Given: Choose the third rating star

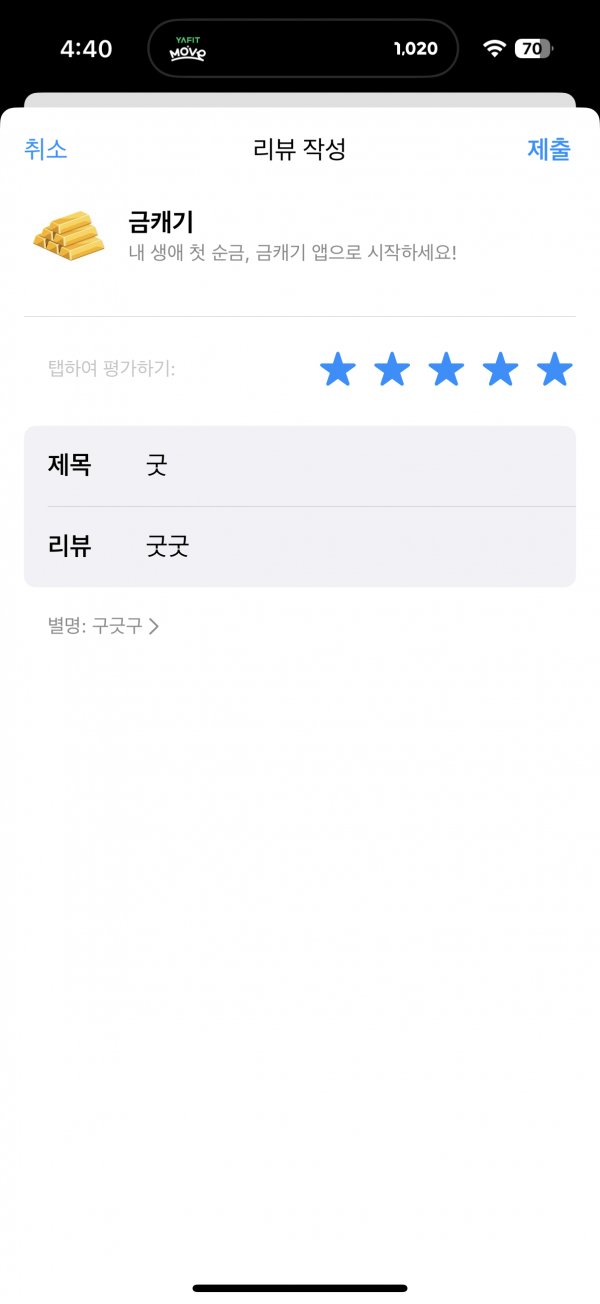Looking at the screenshot, I should tap(446, 370).
